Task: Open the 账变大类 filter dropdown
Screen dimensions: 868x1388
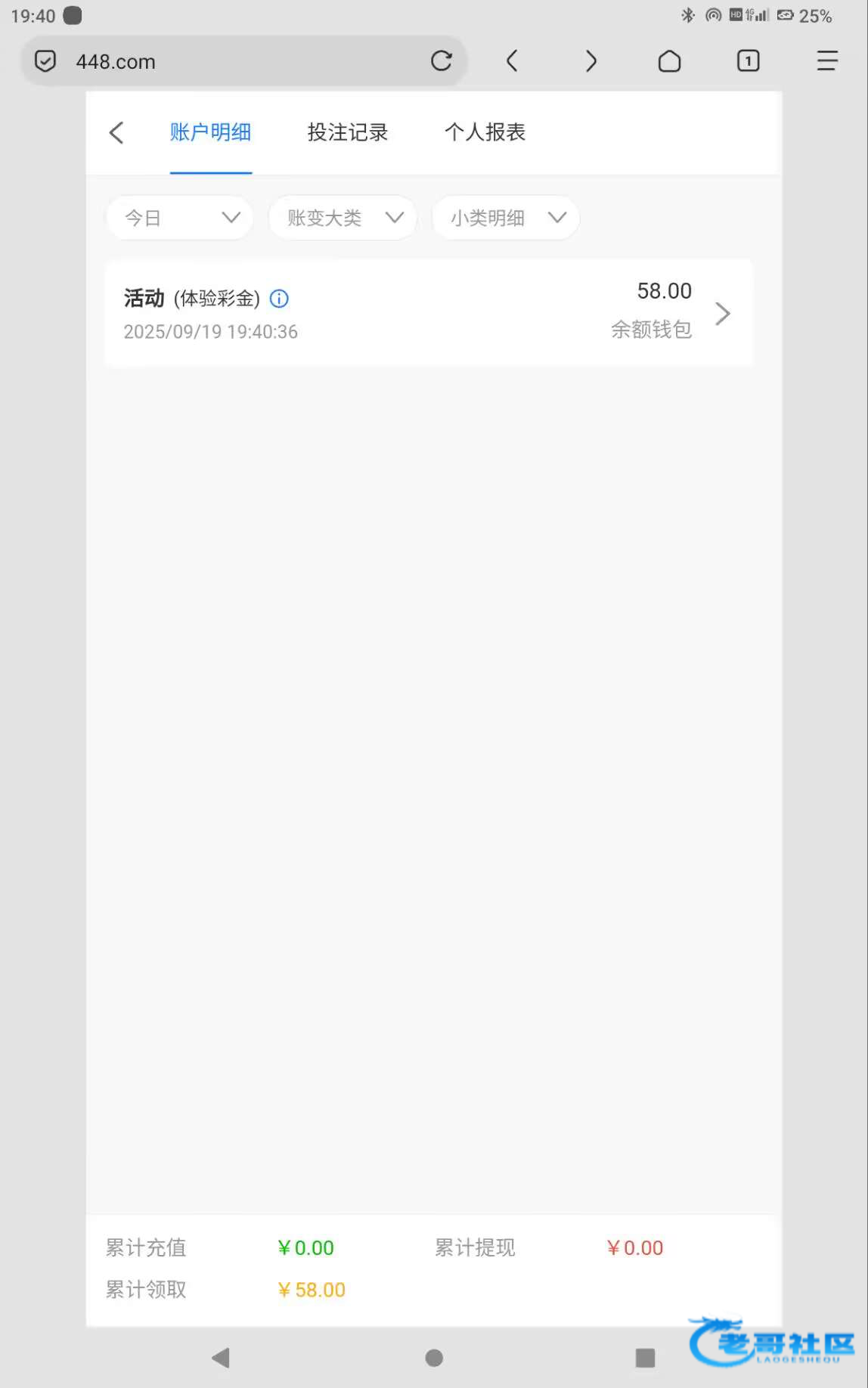Action: (x=343, y=218)
